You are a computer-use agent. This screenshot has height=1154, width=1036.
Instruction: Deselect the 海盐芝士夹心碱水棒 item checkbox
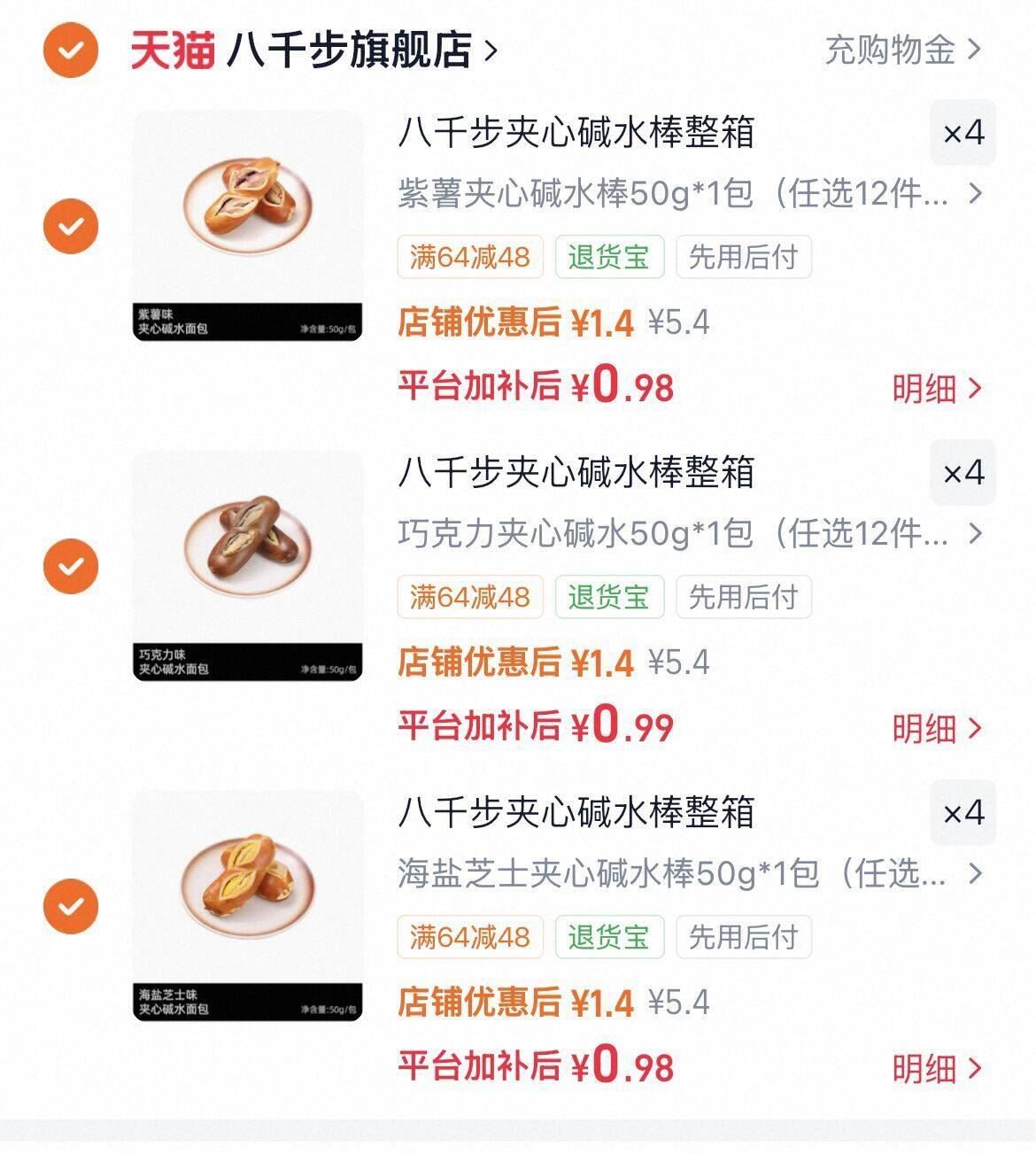(x=71, y=906)
